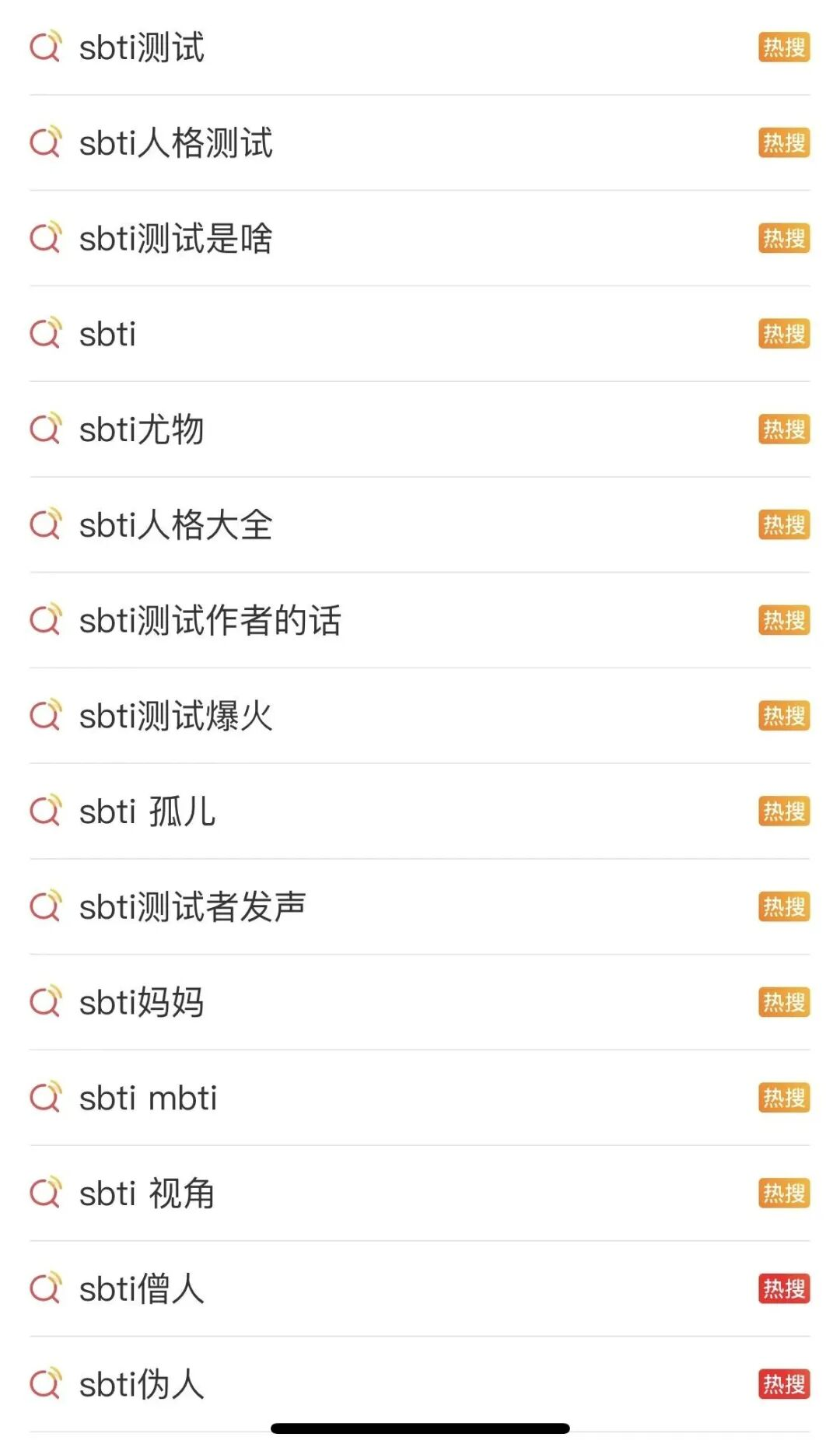Tap the sbti测试是啥 suggestion
This screenshot has height=1451, width=840.
pyautogui.click(x=176, y=239)
